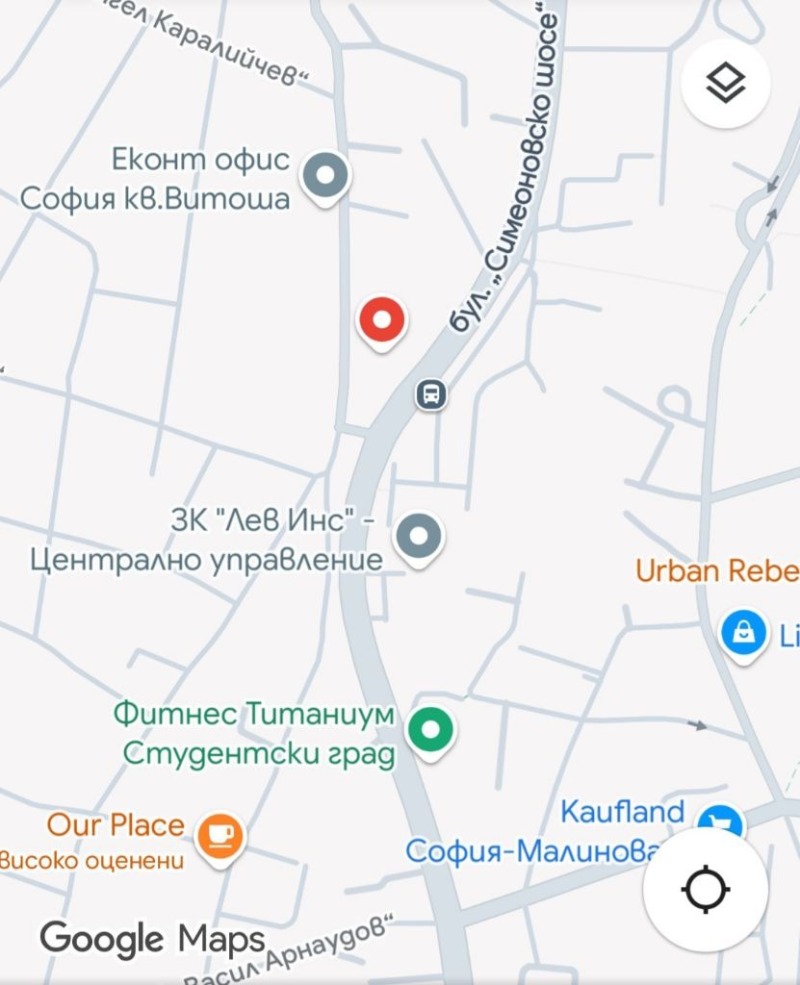Center map on my location
The width and height of the screenshot is (800, 985).
(706, 889)
